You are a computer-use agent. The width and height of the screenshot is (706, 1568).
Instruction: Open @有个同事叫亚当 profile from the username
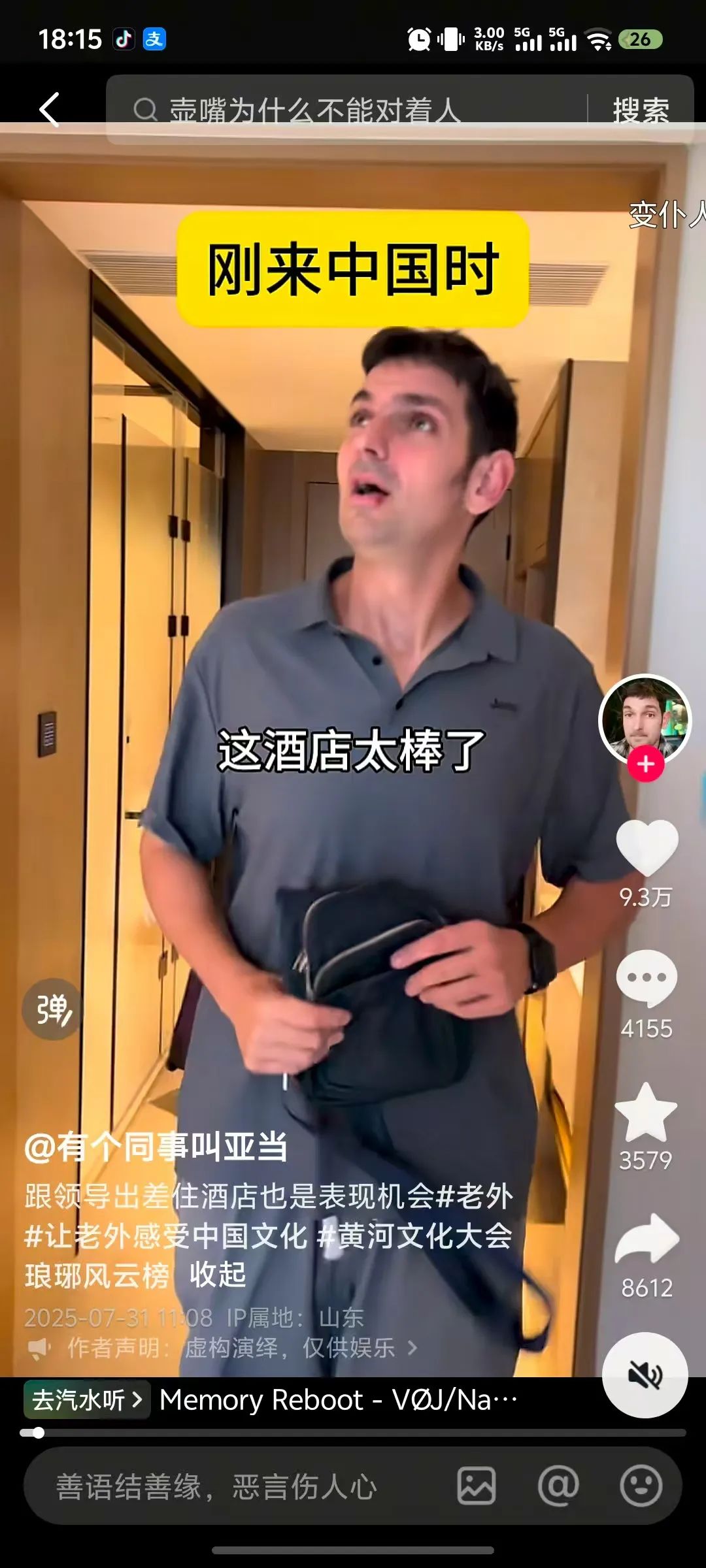[156, 1147]
